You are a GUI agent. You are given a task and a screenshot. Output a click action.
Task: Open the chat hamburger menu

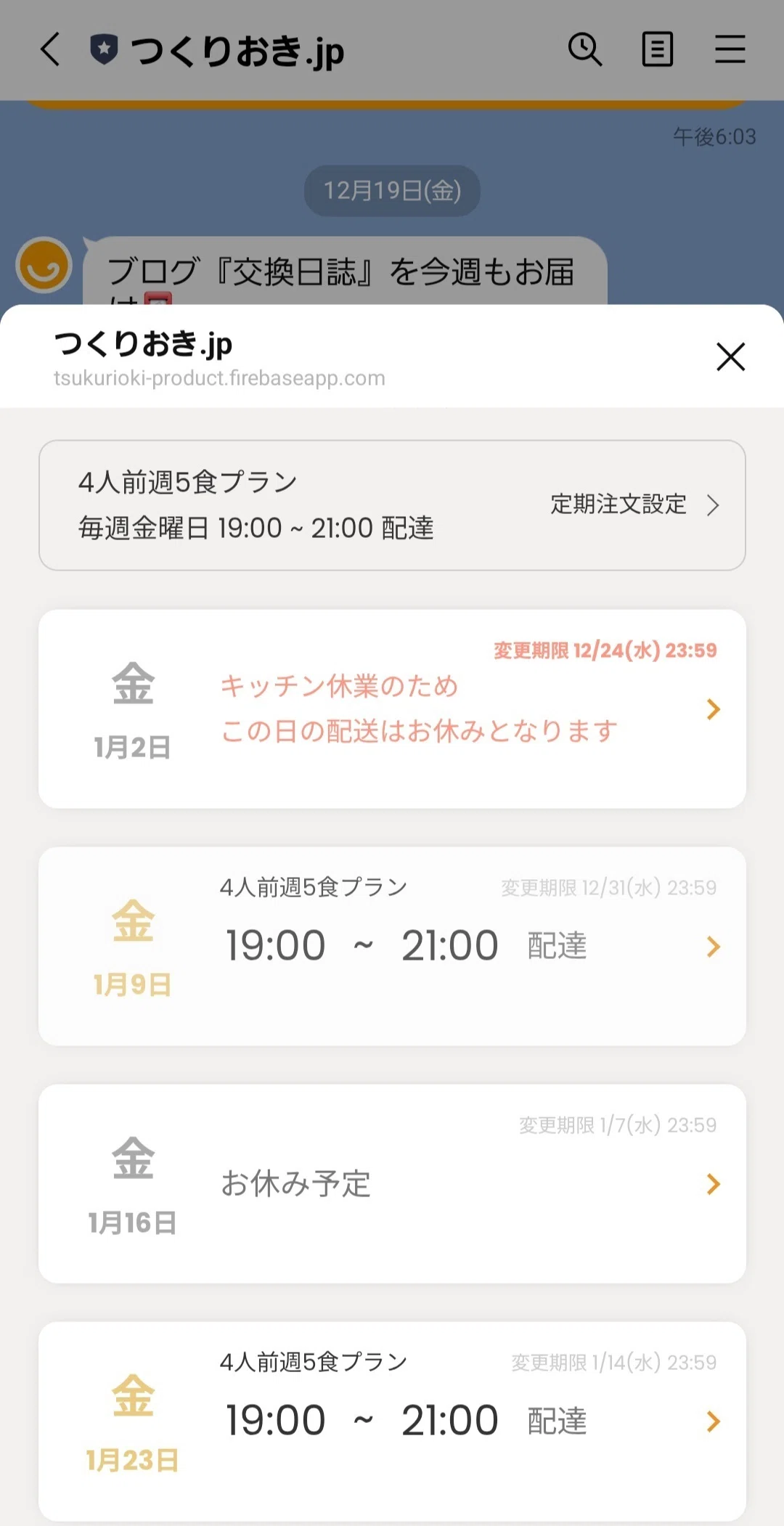(x=730, y=49)
